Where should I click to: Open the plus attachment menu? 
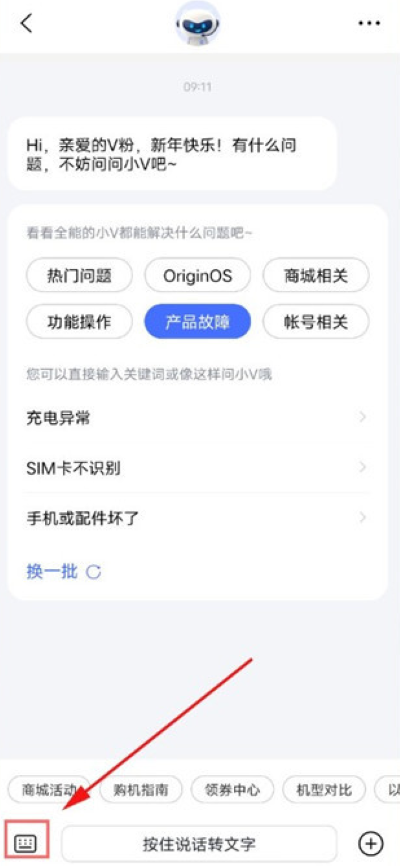370,843
